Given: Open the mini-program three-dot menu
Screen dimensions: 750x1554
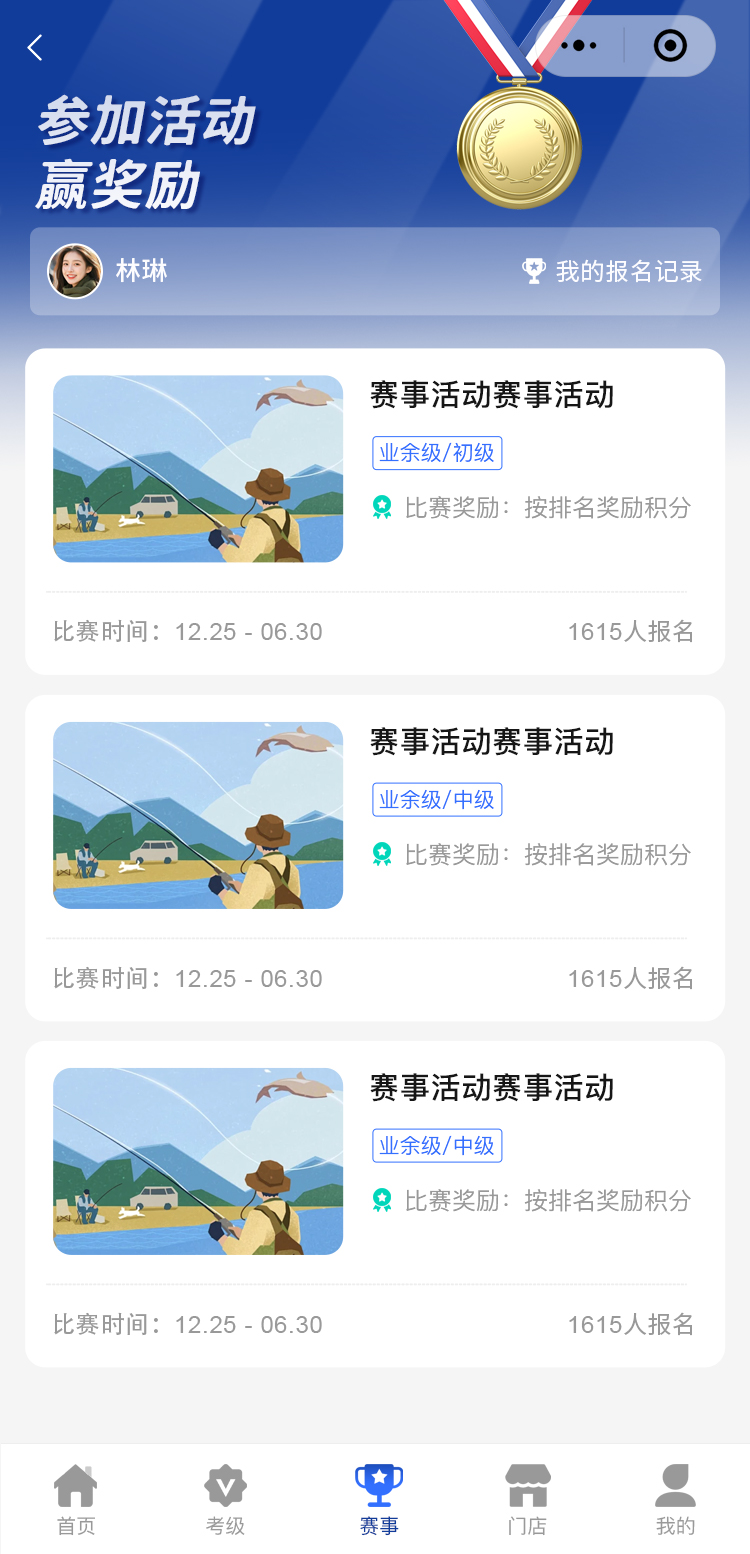Looking at the screenshot, I should (x=579, y=46).
